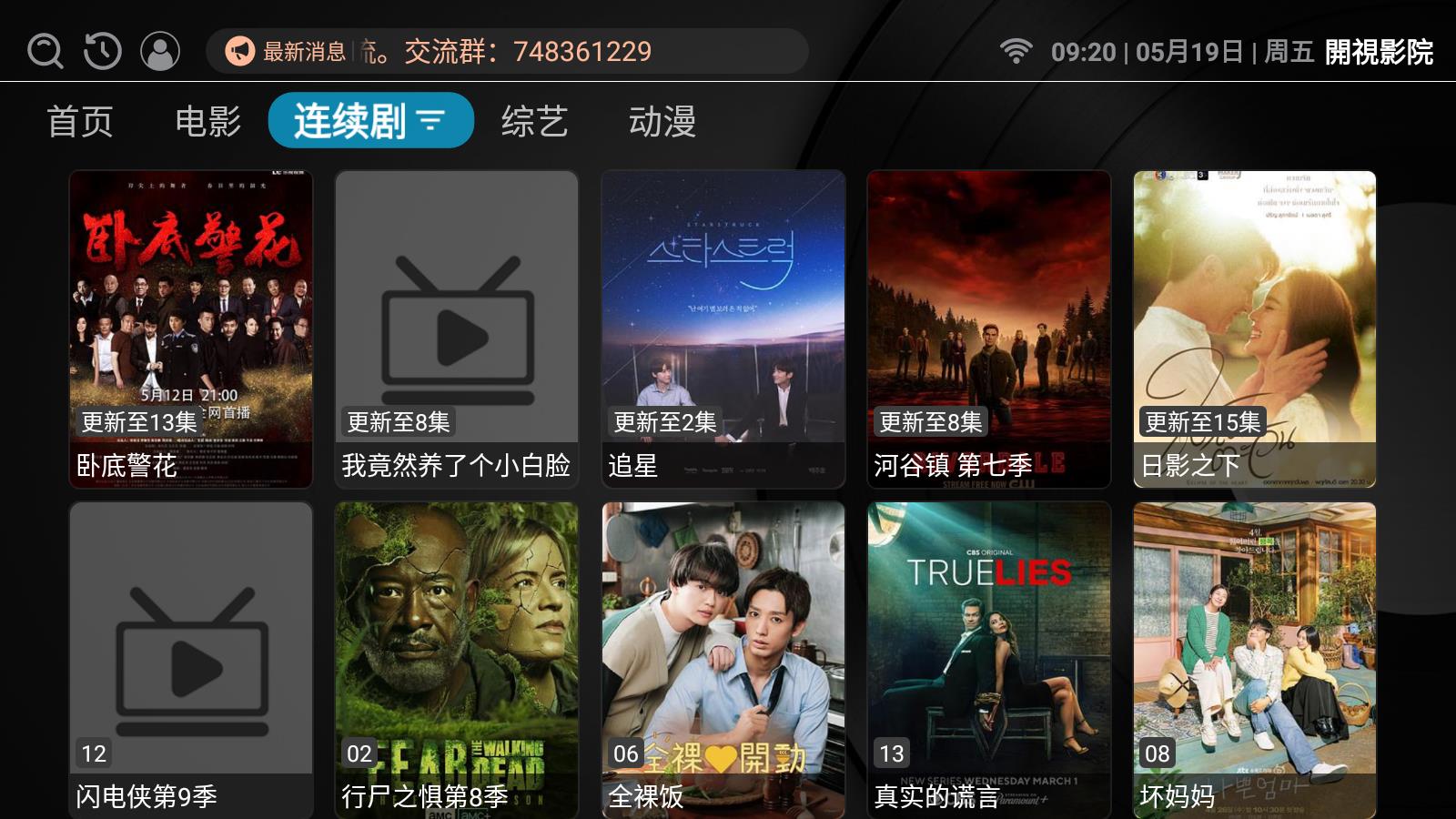Open the series 追星
Image resolution: width=1456 pixels, height=819 pixels.
(723, 328)
